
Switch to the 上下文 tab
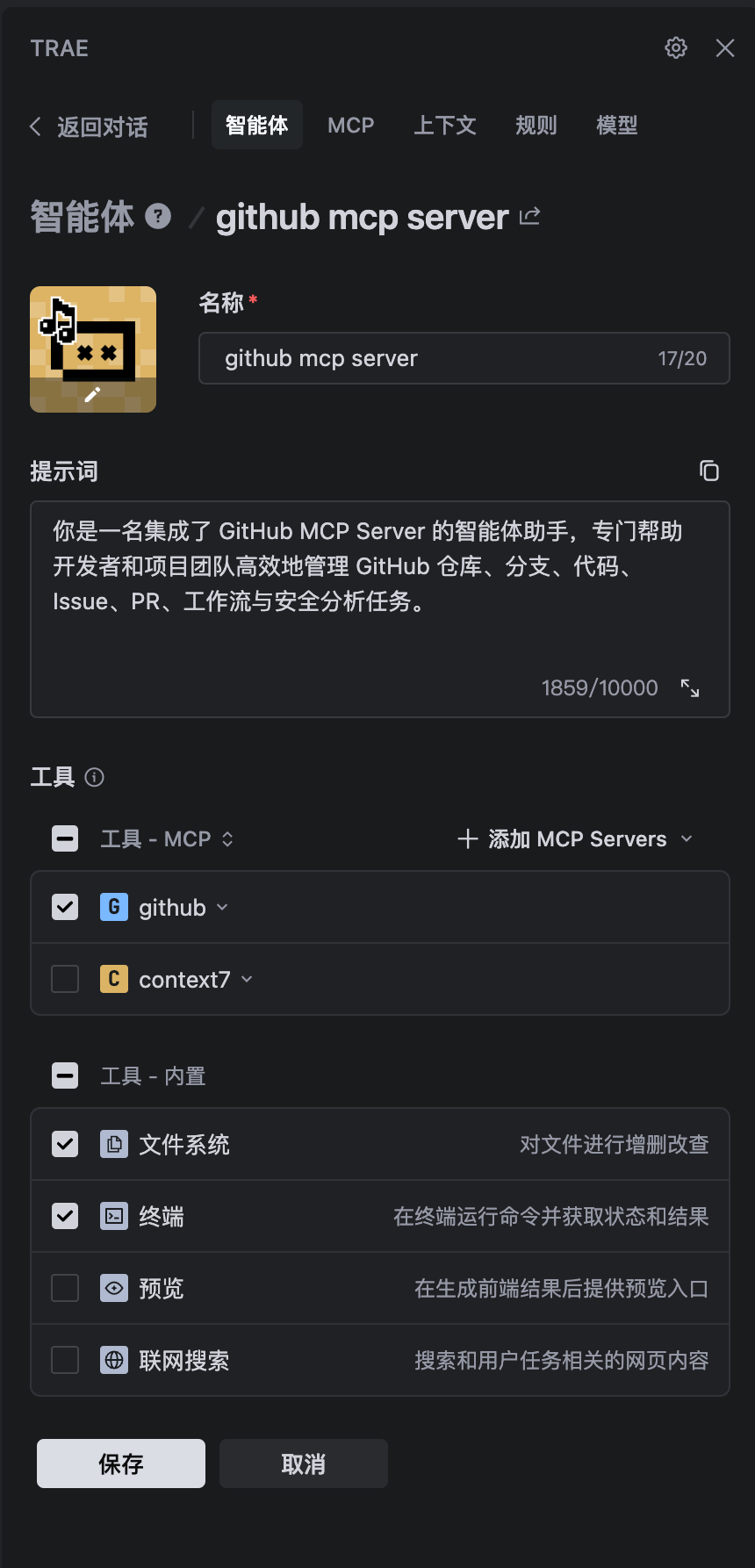pyautogui.click(x=445, y=126)
